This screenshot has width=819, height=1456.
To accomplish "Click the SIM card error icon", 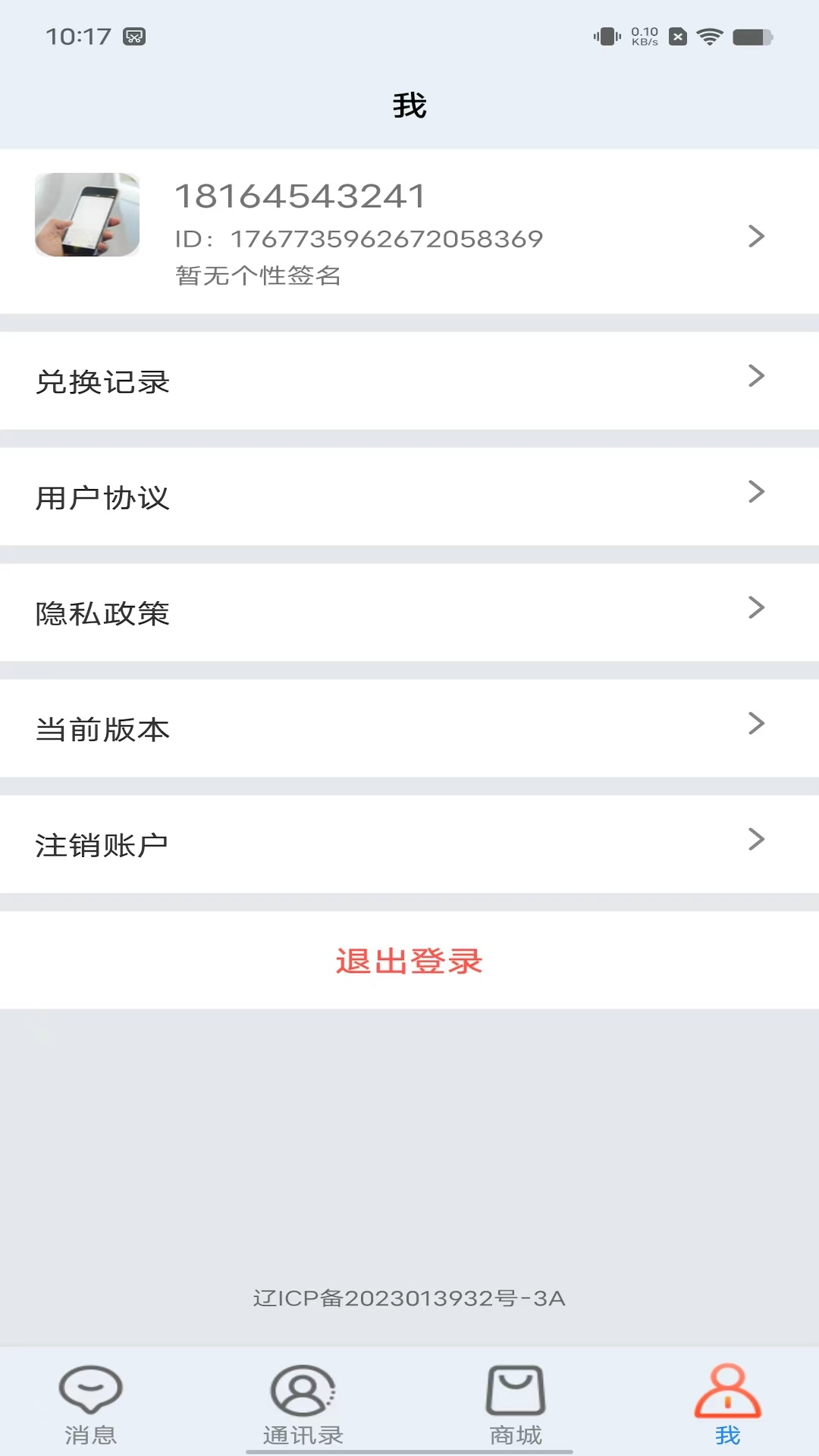I will tap(677, 35).
